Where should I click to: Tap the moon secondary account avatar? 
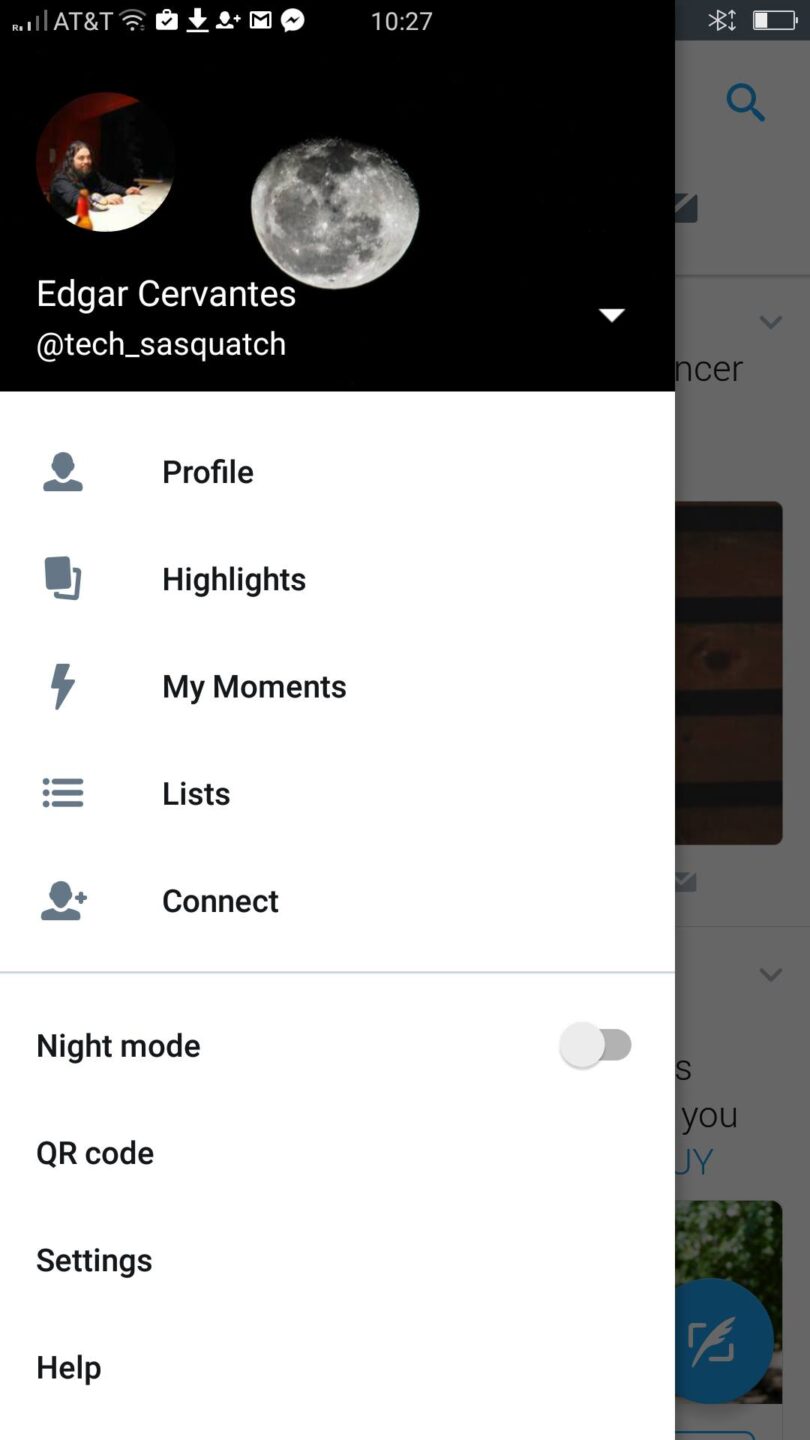tap(335, 207)
